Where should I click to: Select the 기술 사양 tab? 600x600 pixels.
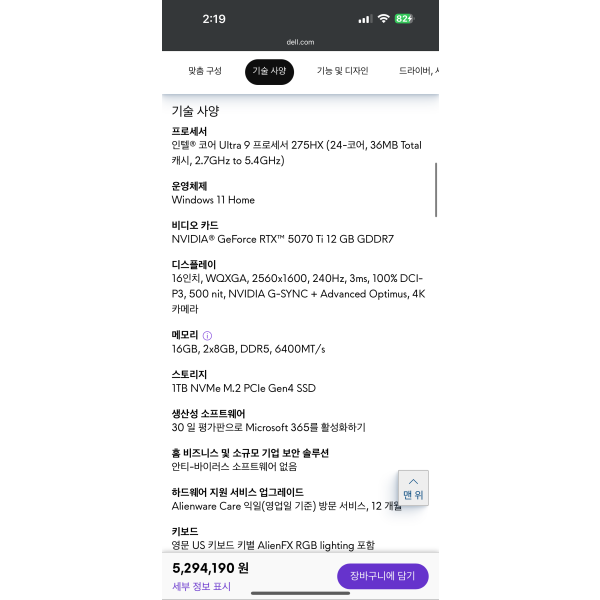(269, 71)
